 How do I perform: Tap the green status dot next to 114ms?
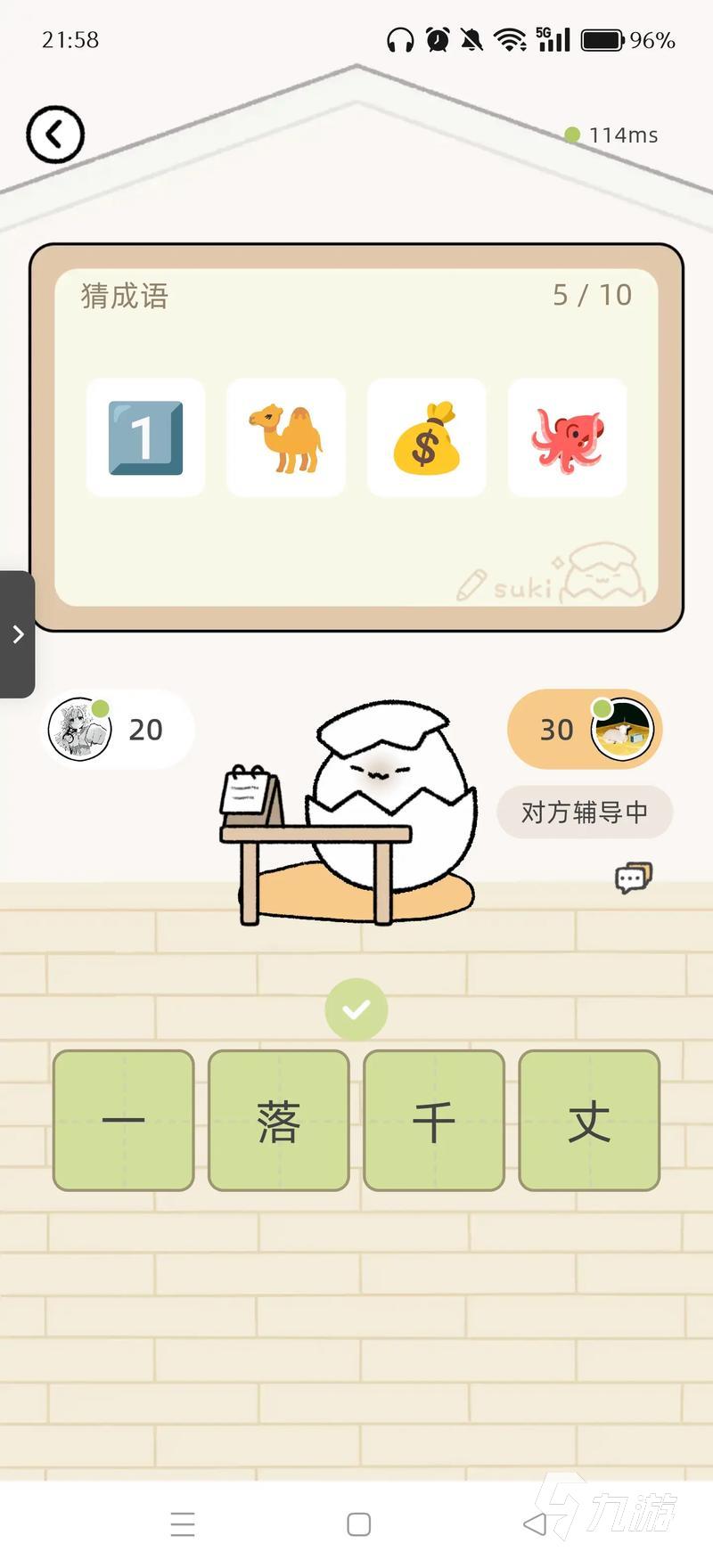coord(571,134)
